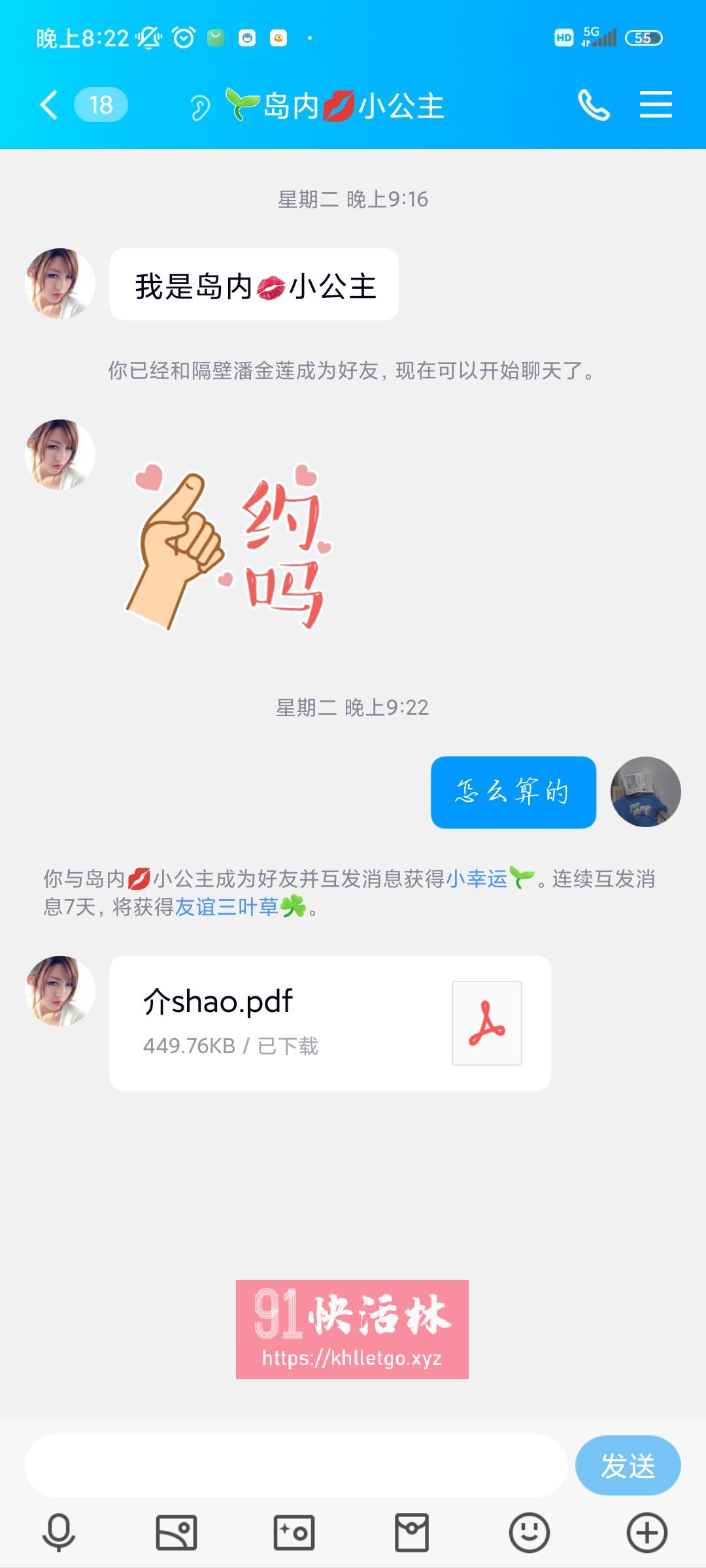
Task: Open the chat options hamburger menu
Action: (656, 105)
